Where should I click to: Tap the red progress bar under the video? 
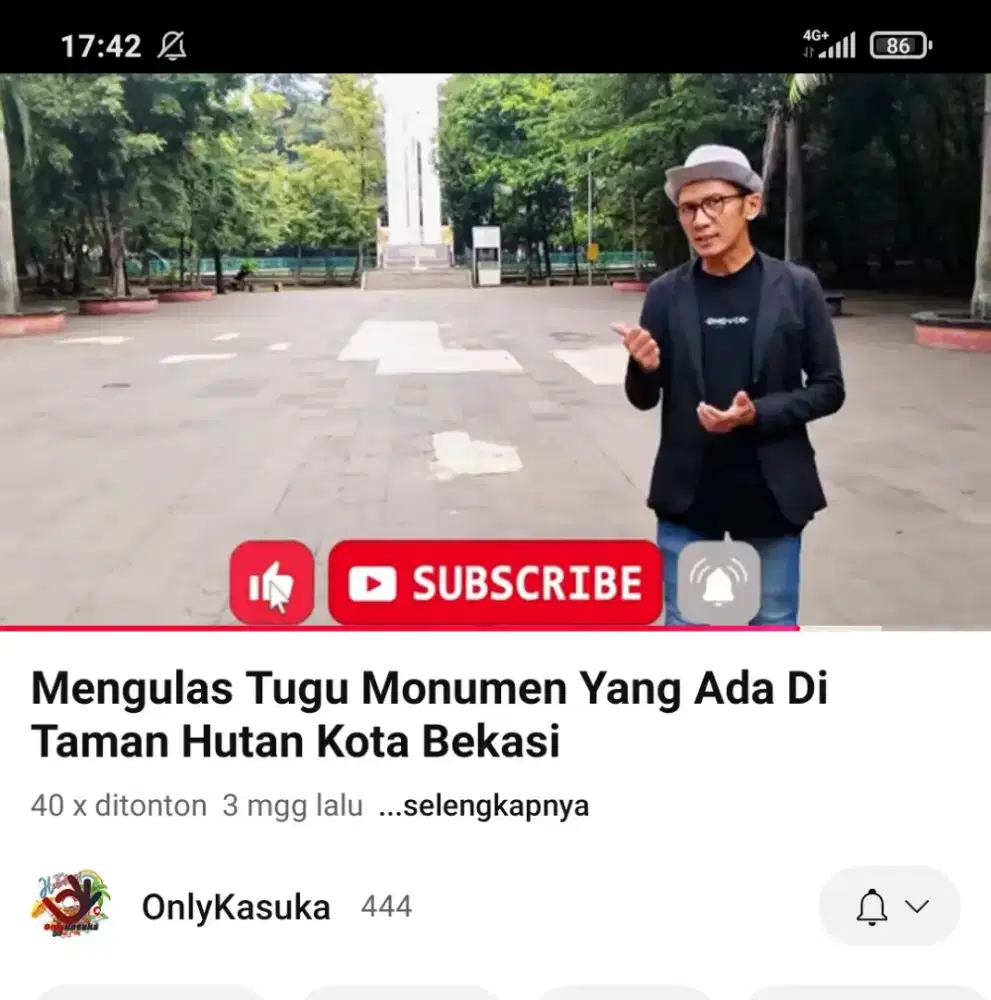[400, 630]
